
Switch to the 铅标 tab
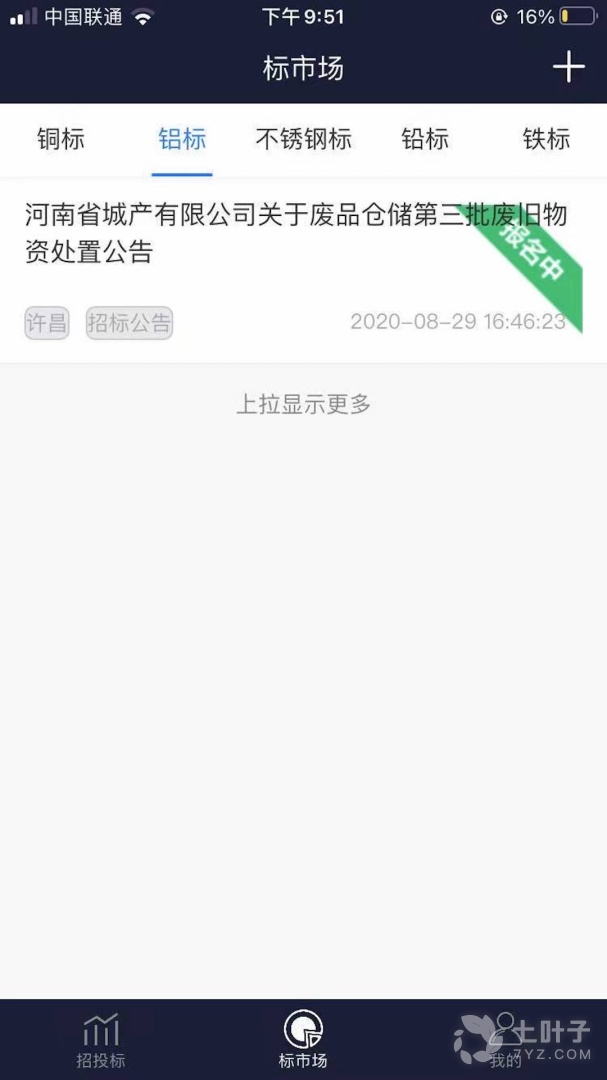tap(425, 139)
